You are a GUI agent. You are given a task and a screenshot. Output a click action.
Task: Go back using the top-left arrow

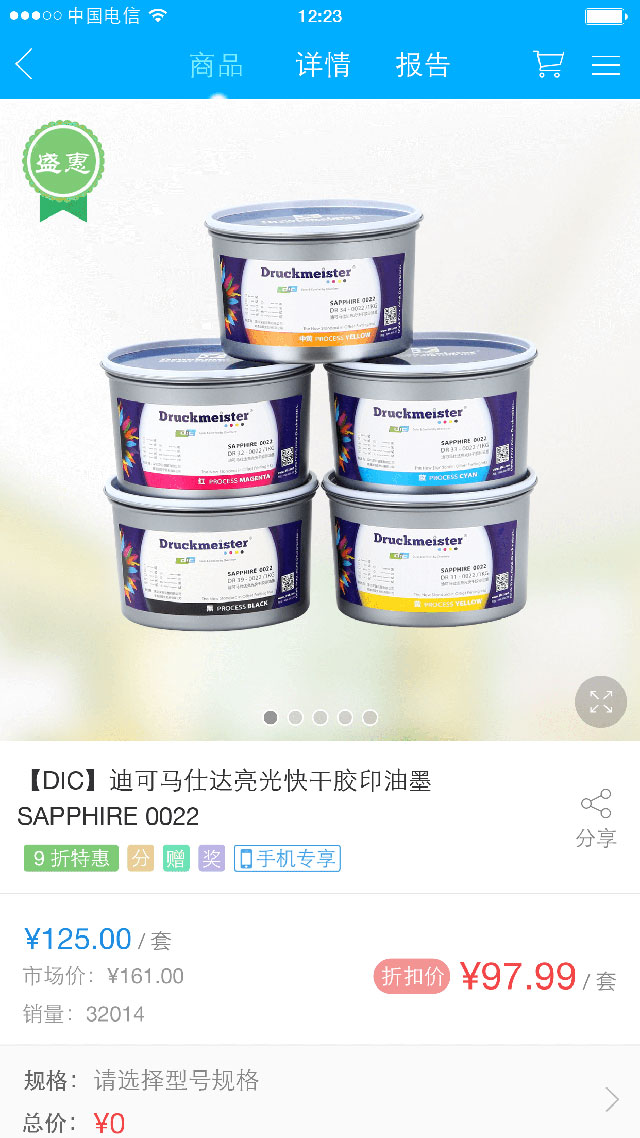coord(25,65)
